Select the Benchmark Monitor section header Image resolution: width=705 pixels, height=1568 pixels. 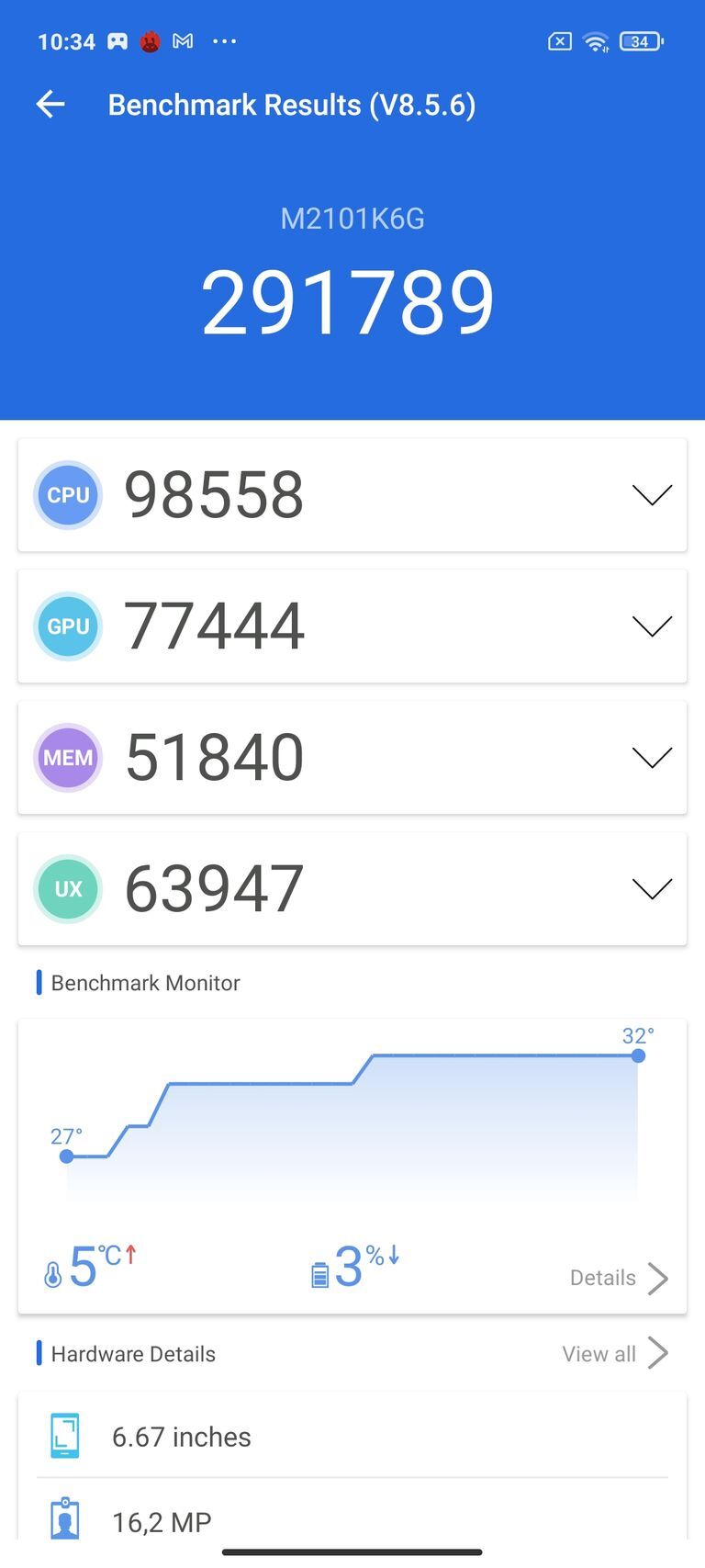click(x=146, y=983)
